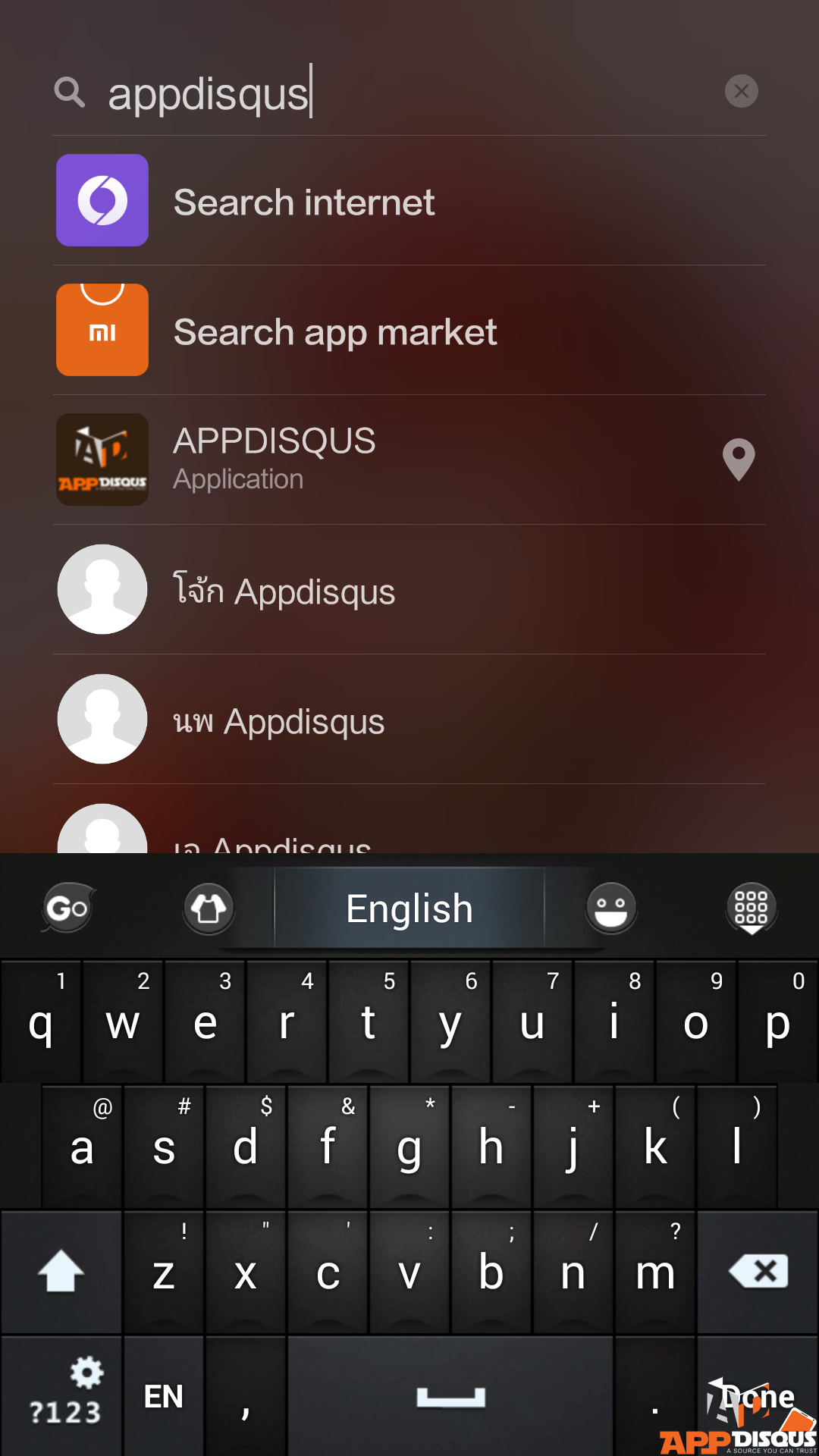Viewport: 819px width, 1456px height.
Task: Clear the search text with the X
Action: click(x=741, y=92)
